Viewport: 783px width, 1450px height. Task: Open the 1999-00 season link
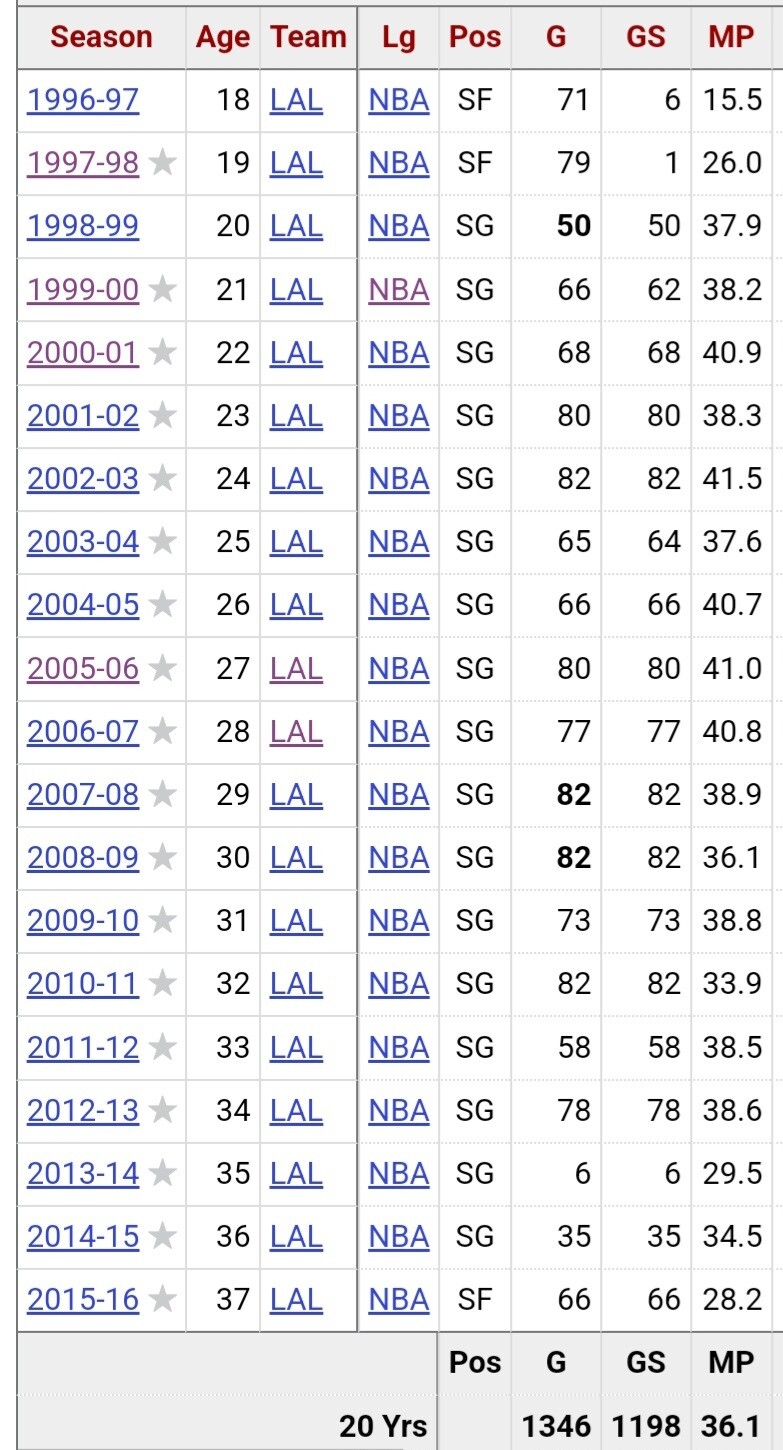(82, 290)
